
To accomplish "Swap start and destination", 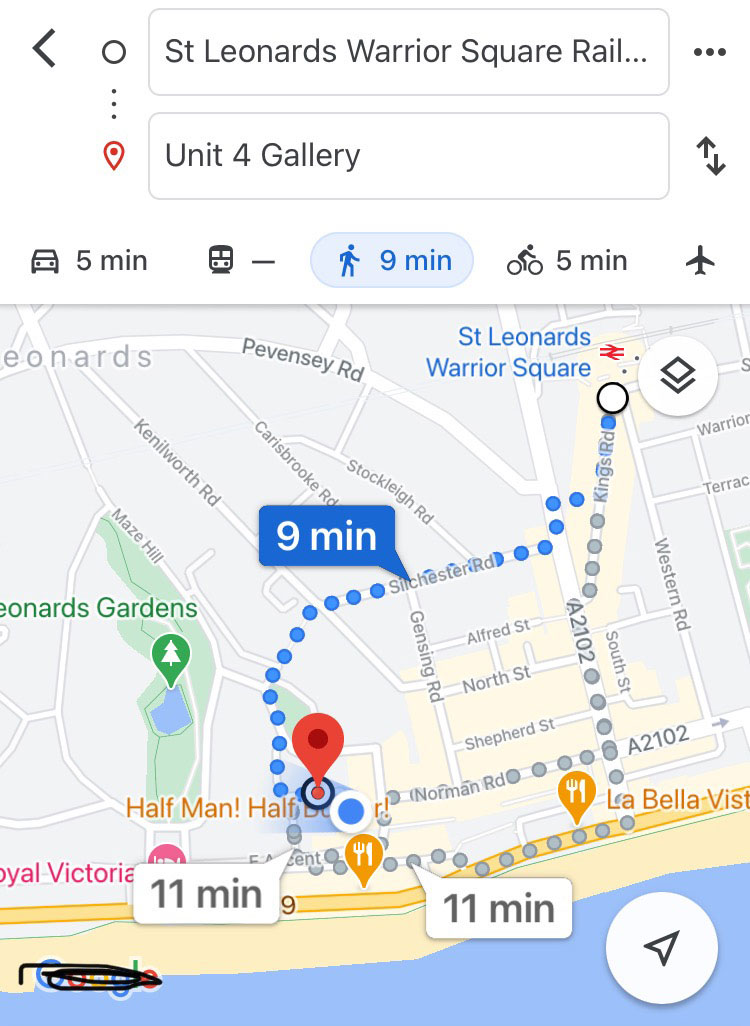I will [709, 156].
